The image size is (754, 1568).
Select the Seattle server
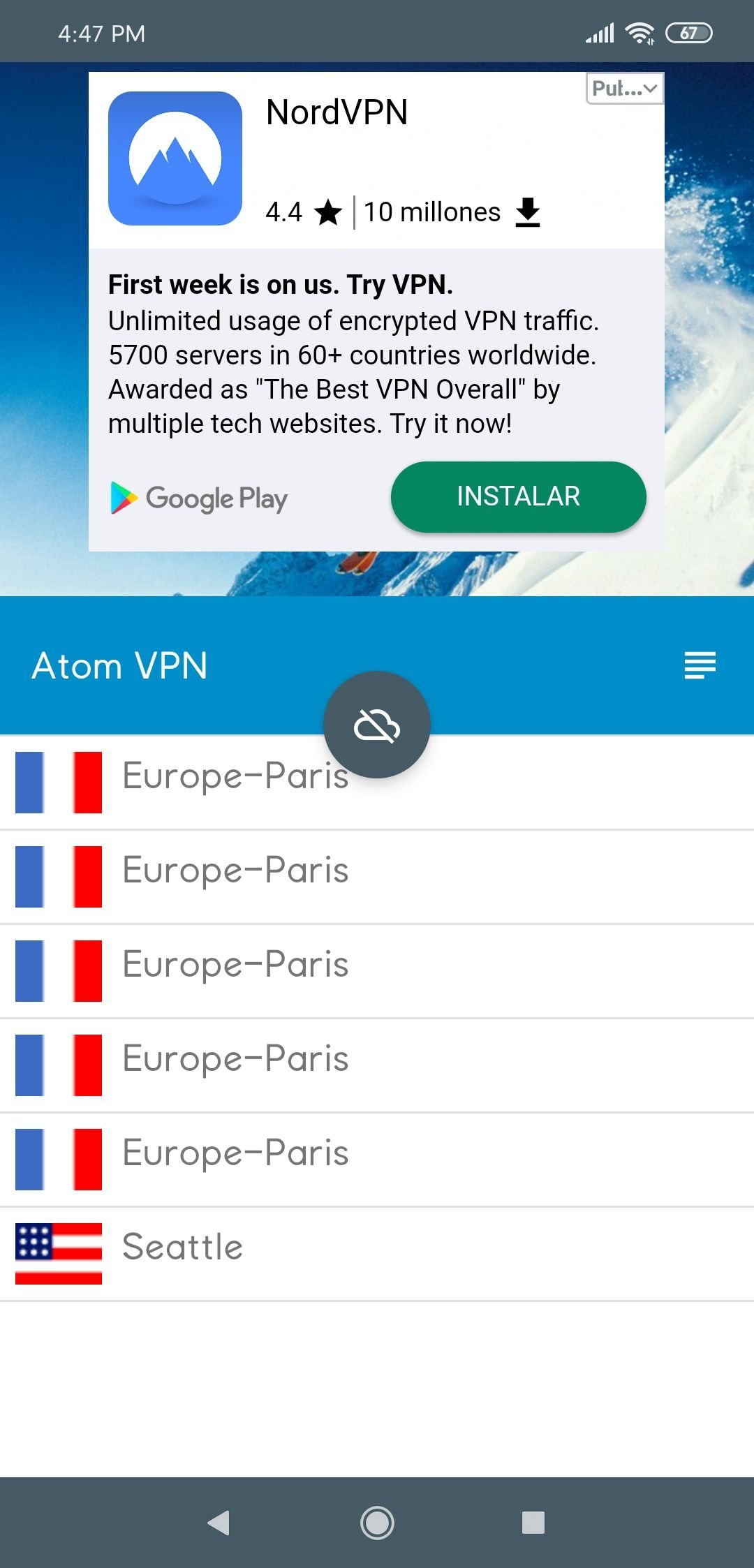pos(377,1254)
